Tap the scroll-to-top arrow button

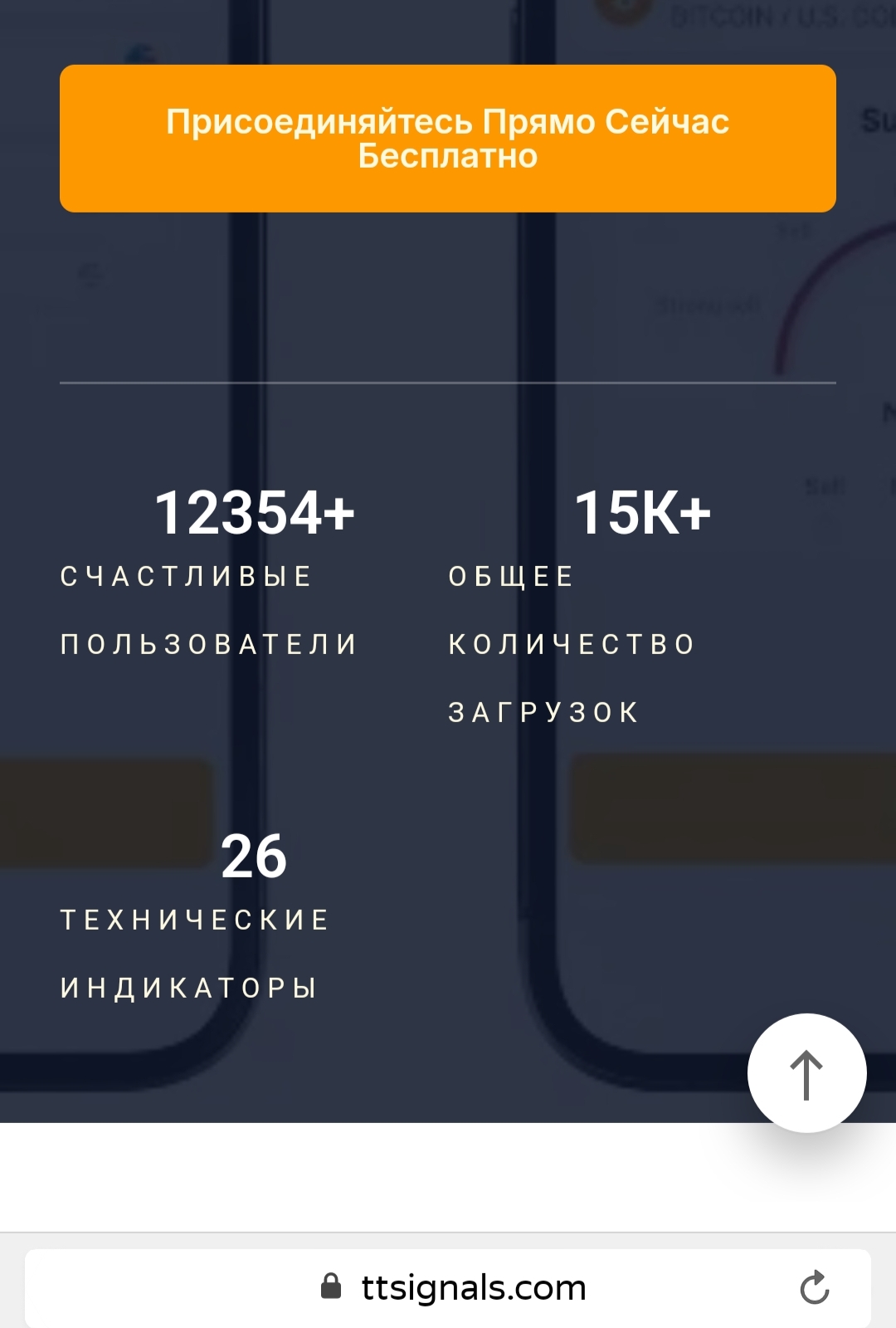[x=806, y=1073]
